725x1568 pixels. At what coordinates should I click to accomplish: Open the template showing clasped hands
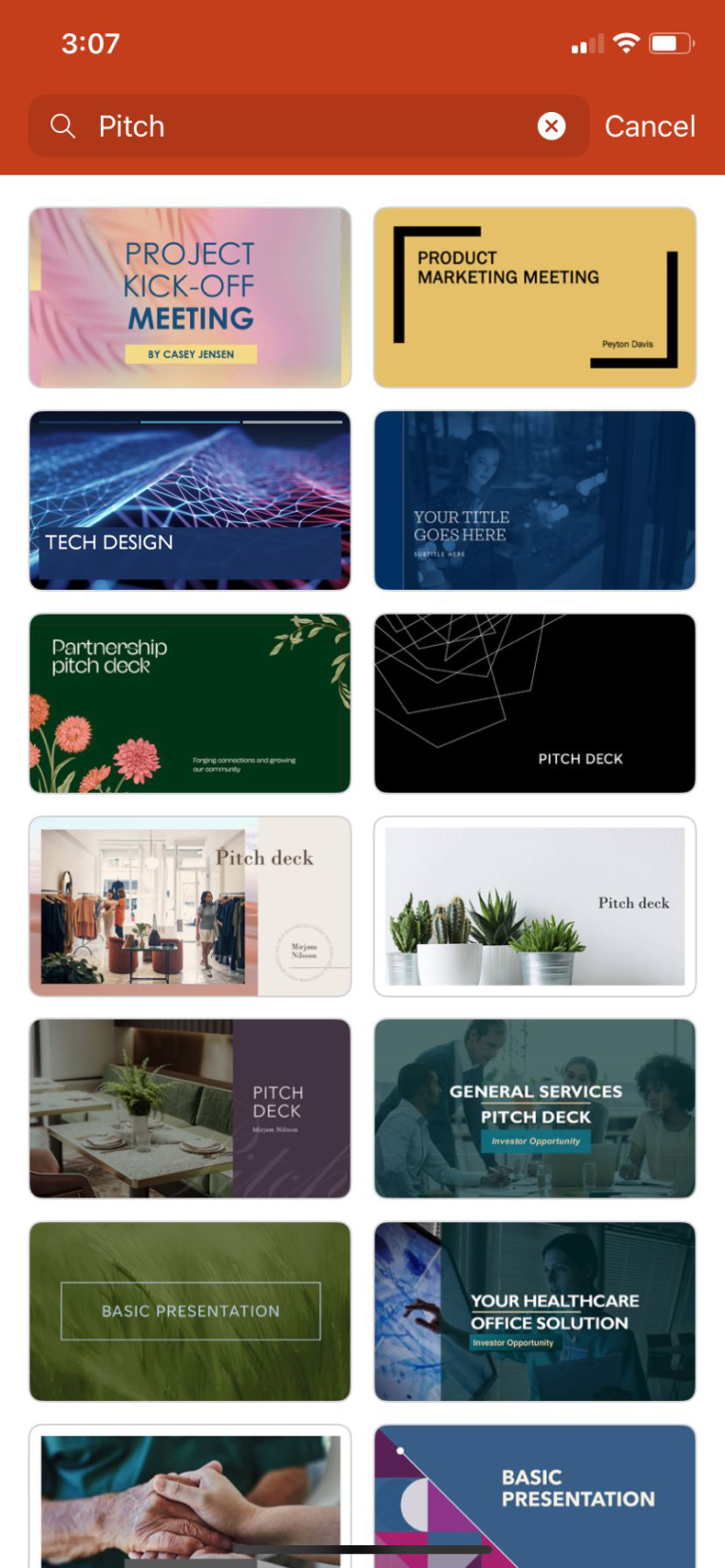(190, 1496)
